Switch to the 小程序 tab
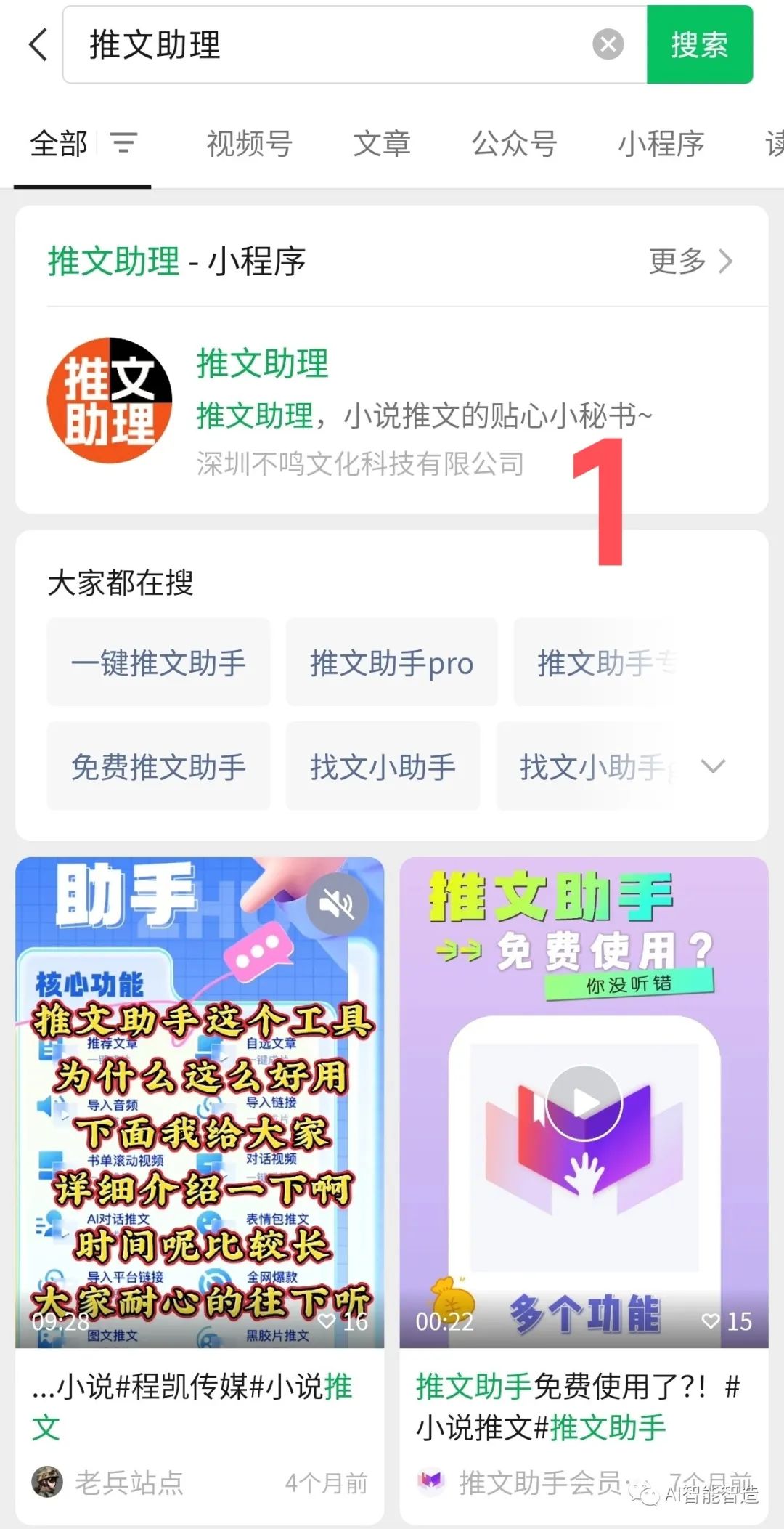 [661, 143]
